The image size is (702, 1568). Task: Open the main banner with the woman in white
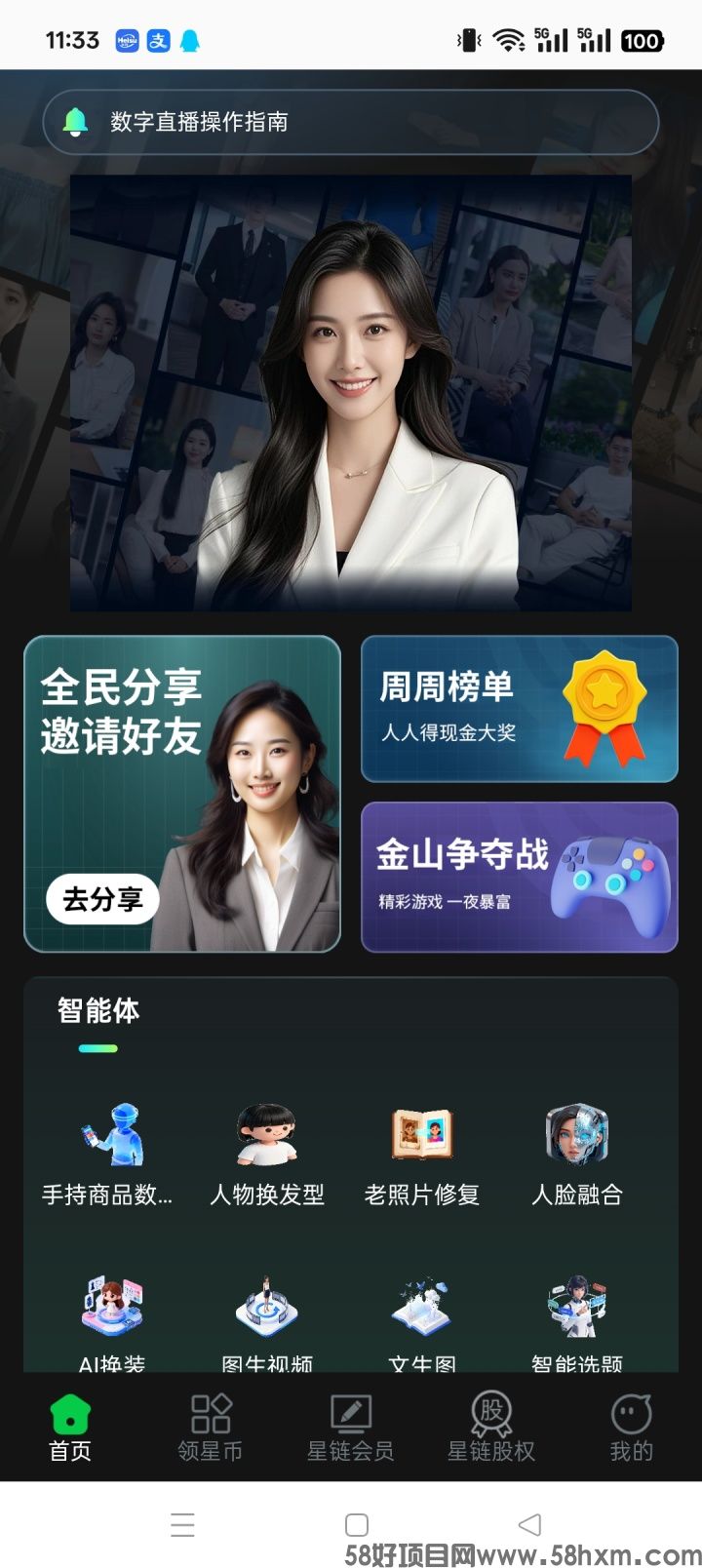click(351, 393)
